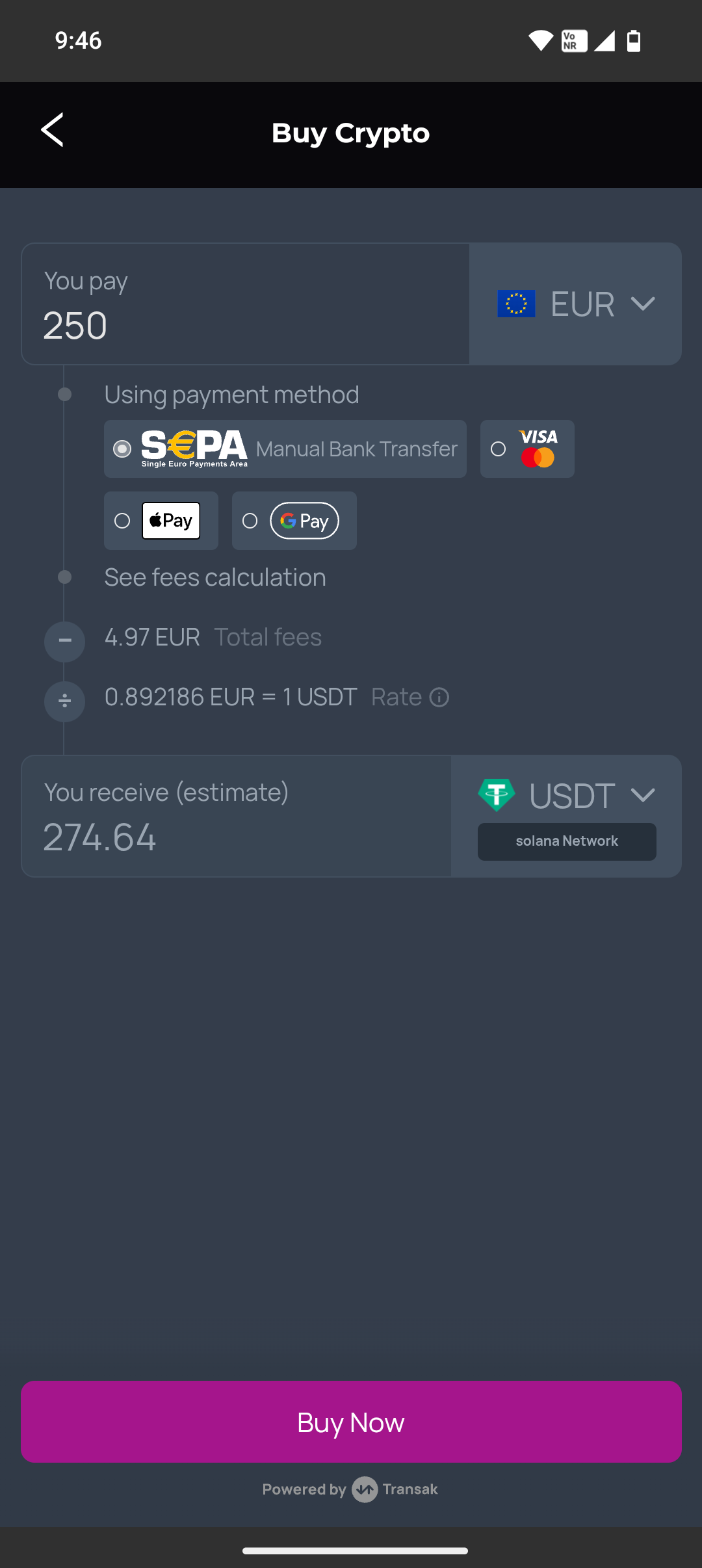Choose Visa/Mastercard payment method
Viewport: 702px width, 1568px height.
[526, 449]
